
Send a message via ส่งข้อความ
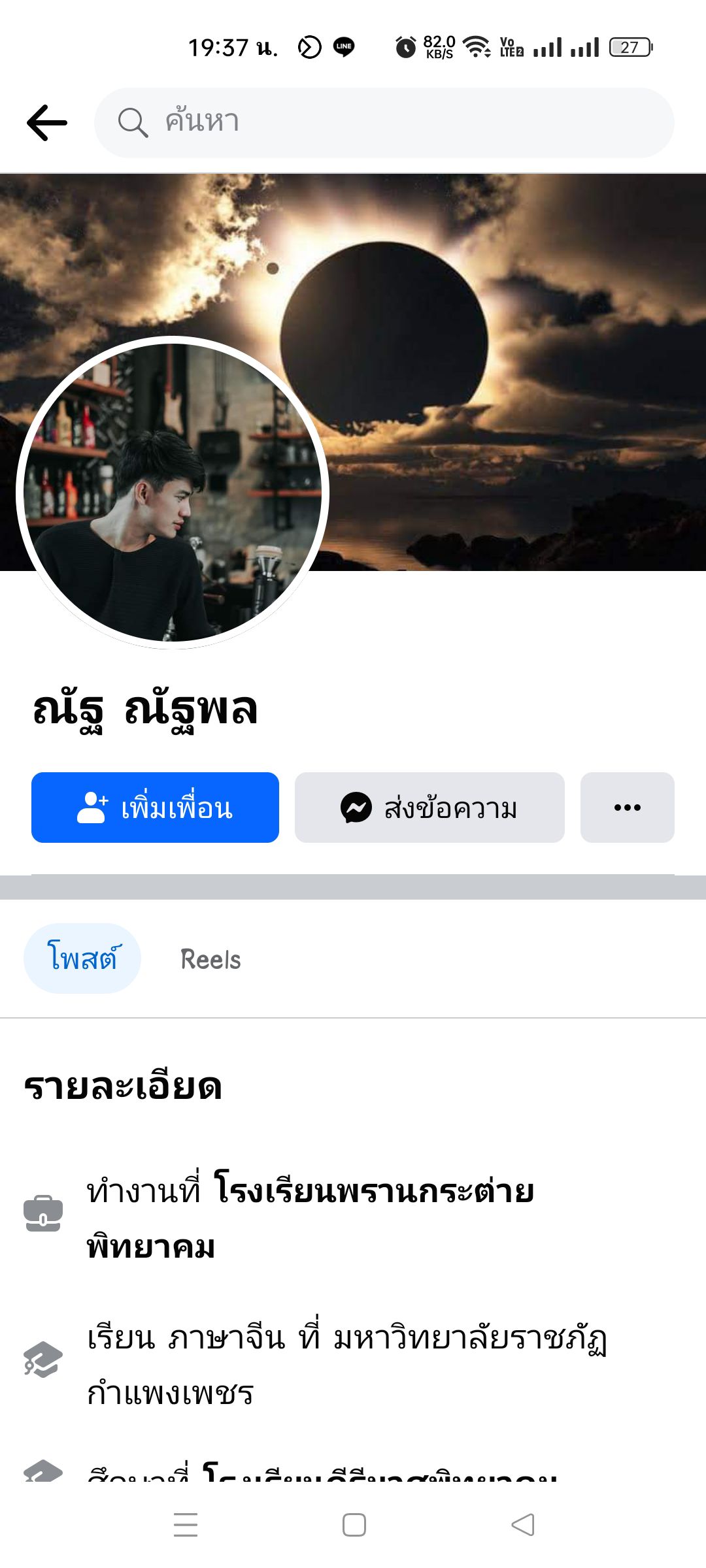point(429,808)
